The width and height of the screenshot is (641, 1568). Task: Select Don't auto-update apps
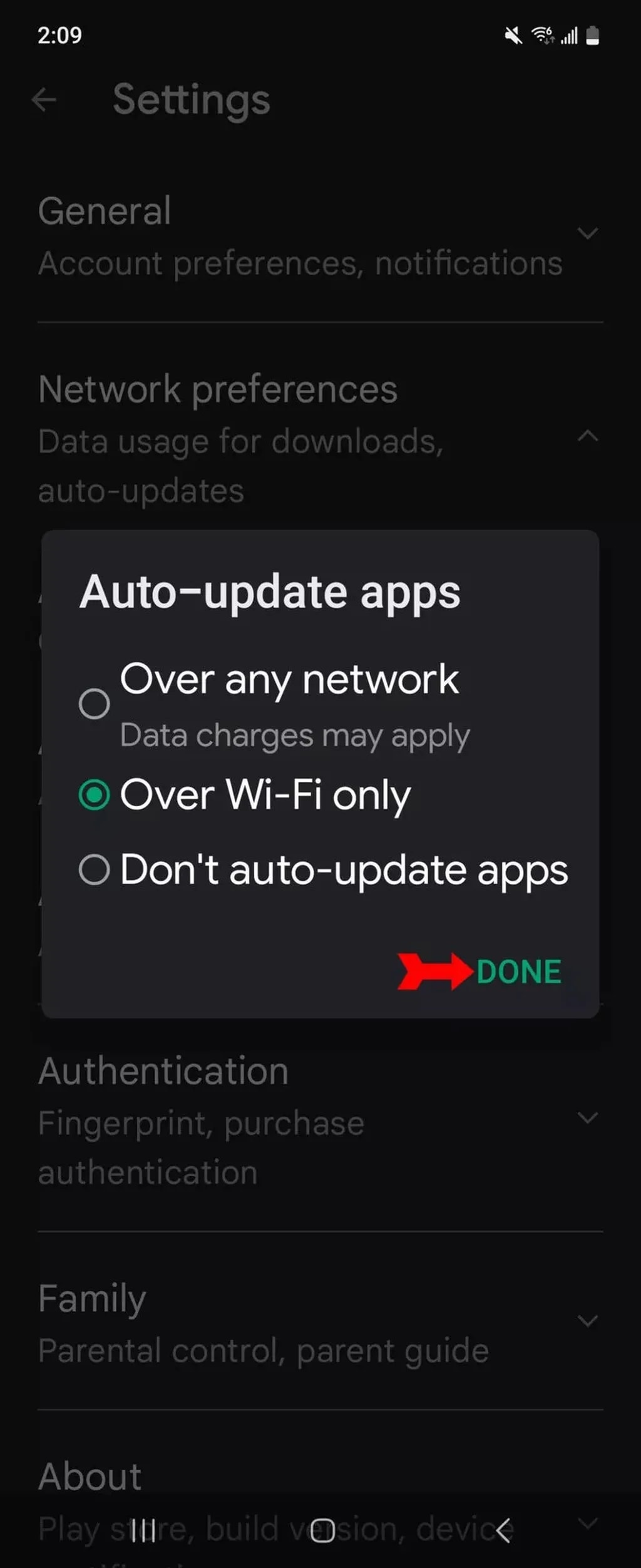pyautogui.click(x=95, y=869)
